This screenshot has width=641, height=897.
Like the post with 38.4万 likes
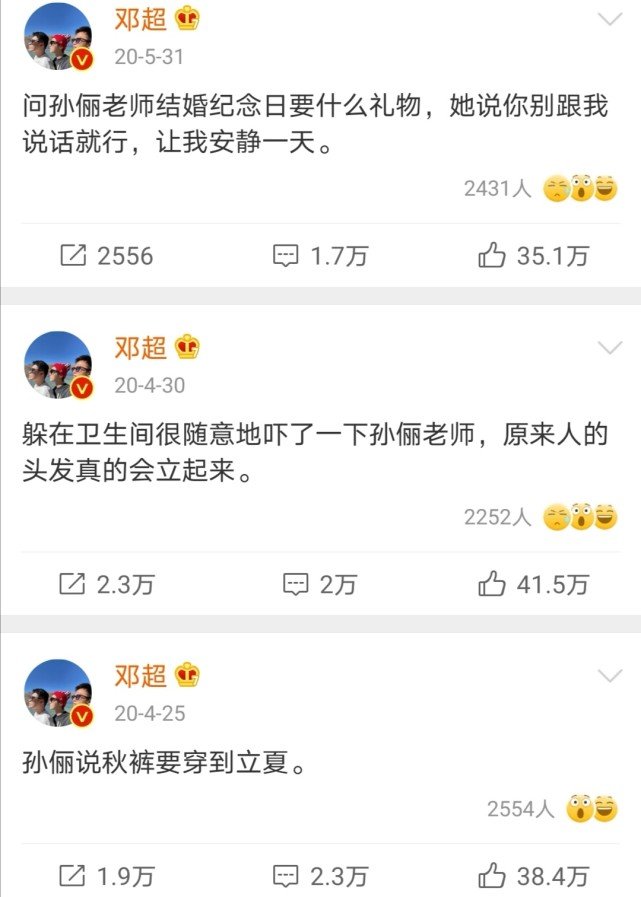tap(533, 877)
